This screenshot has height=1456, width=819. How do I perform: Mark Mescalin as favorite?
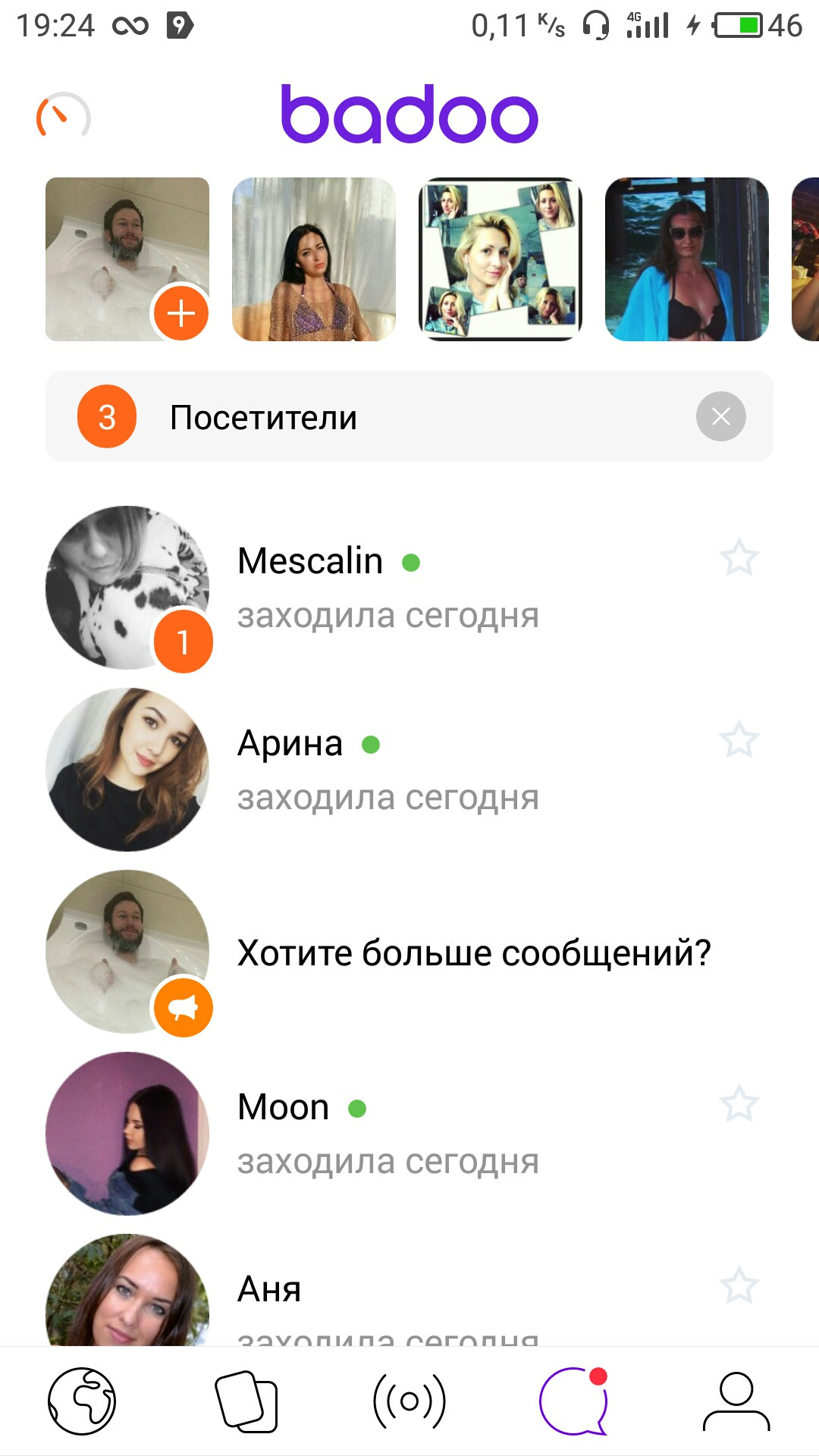pyautogui.click(x=739, y=558)
